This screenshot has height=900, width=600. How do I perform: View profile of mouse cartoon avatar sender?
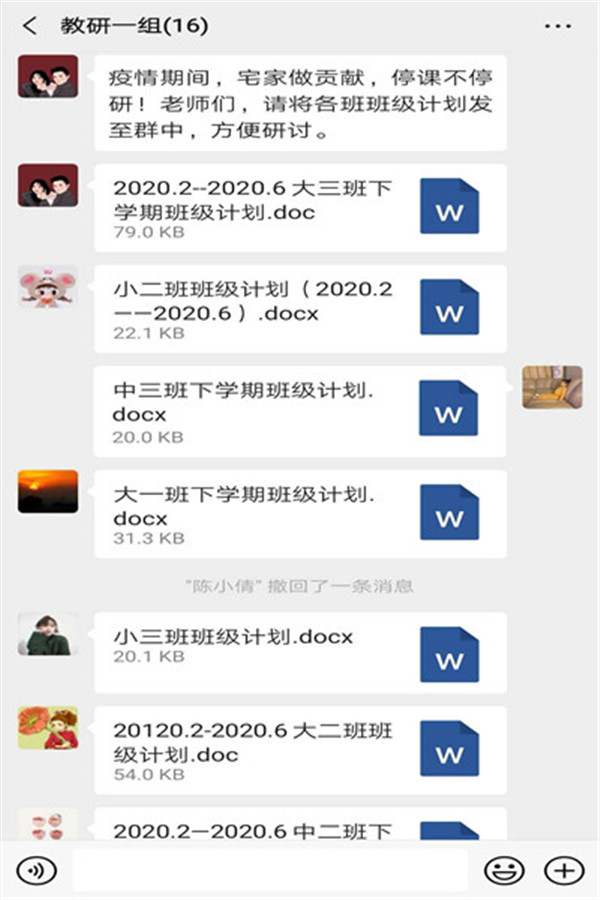tap(48, 287)
